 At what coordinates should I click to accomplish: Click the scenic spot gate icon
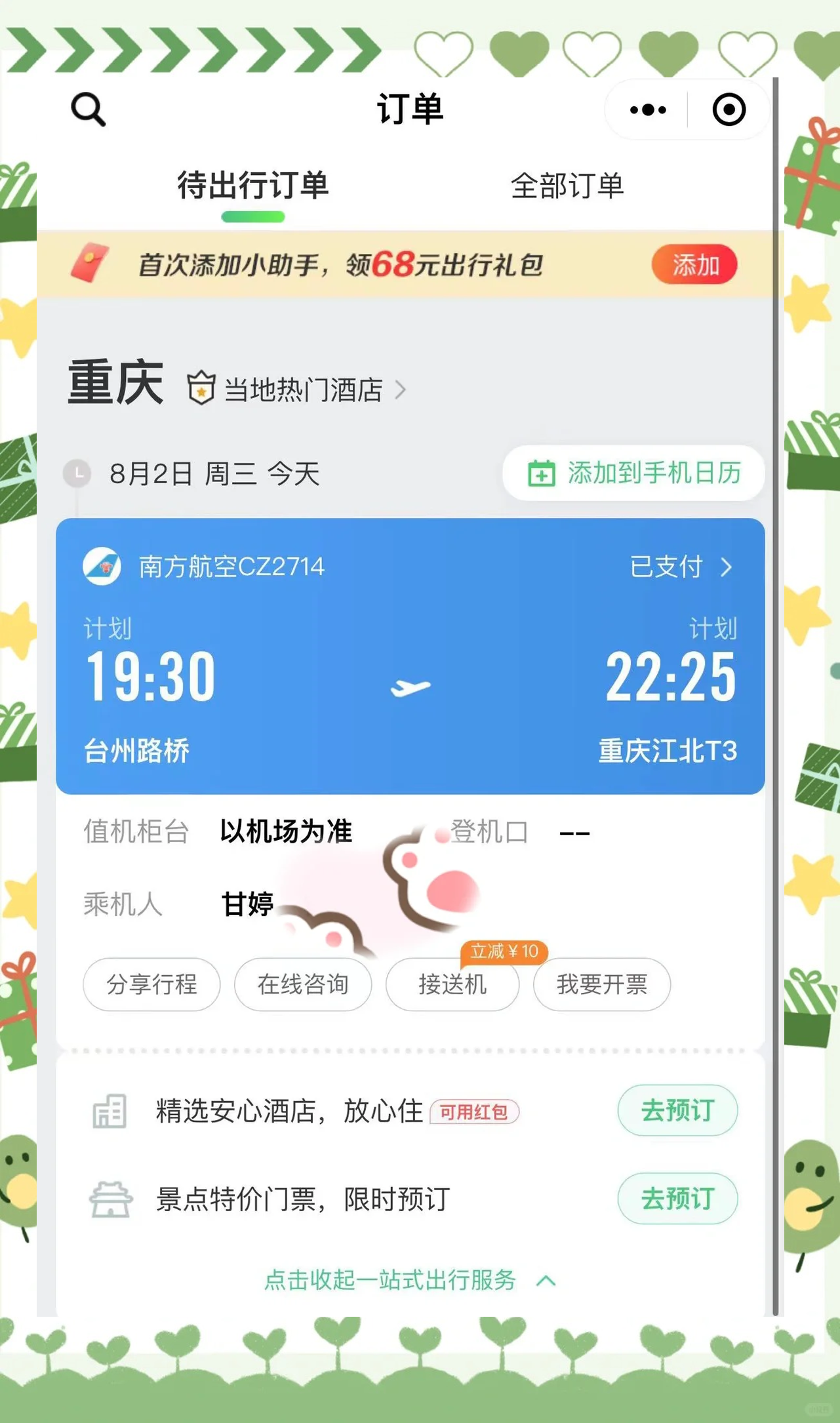pyautogui.click(x=110, y=1198)
